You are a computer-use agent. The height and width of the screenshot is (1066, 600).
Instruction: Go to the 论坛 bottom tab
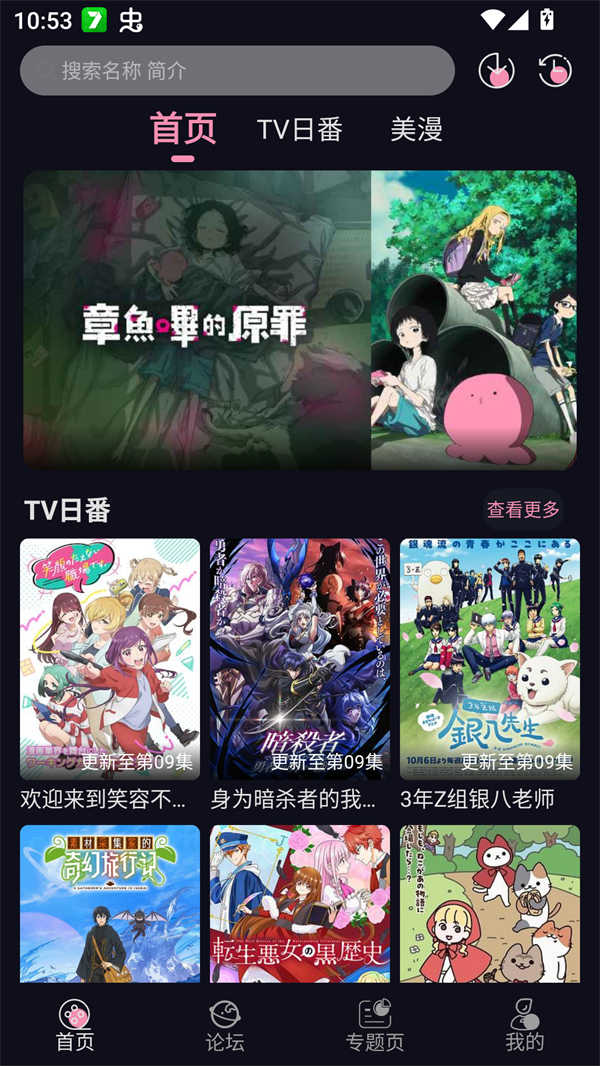[225, 1026]
